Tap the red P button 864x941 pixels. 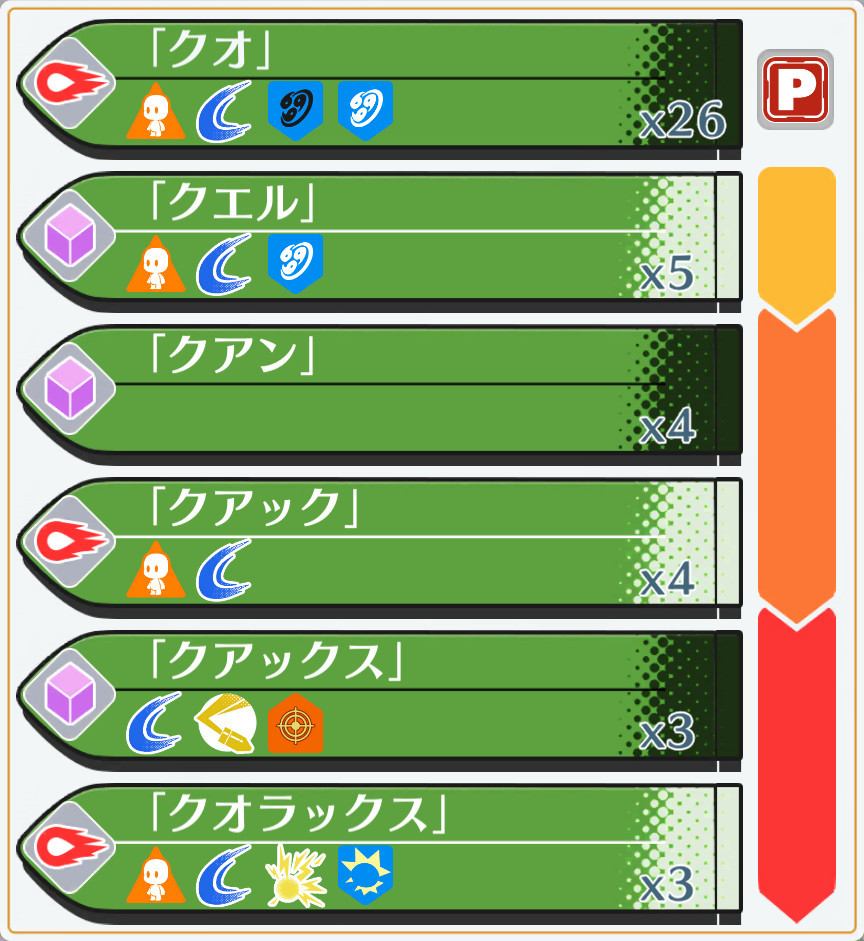click(x=795, y=91)
